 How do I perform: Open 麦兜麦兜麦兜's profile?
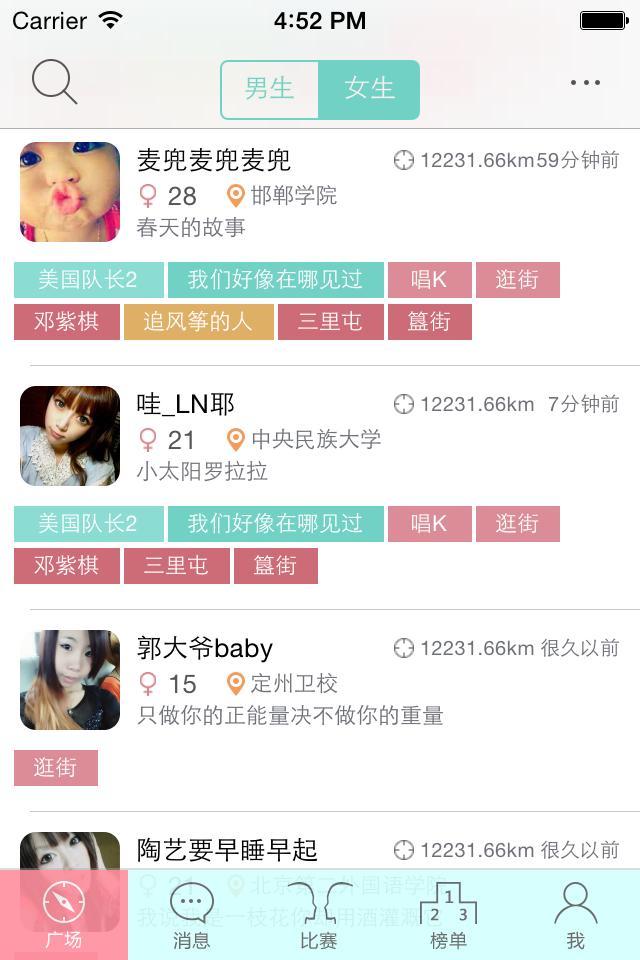click(x=213, y=161)
